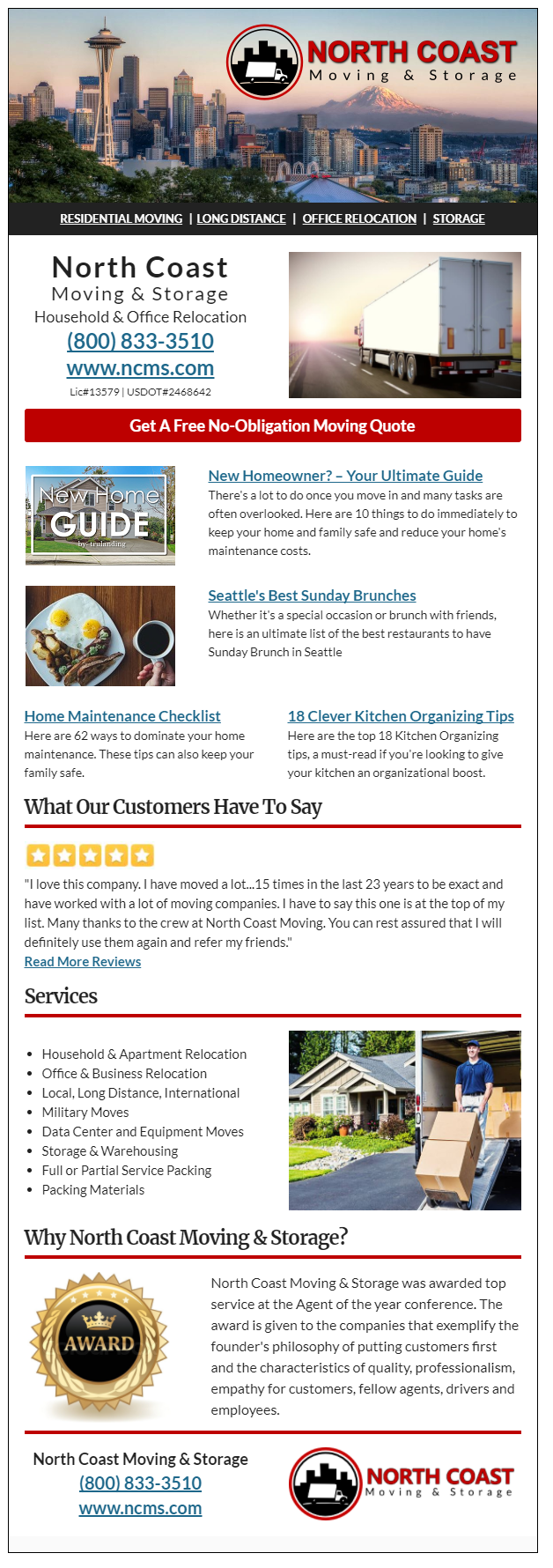Open Seattle's Best Sunday Brunches article

(312, 595)
